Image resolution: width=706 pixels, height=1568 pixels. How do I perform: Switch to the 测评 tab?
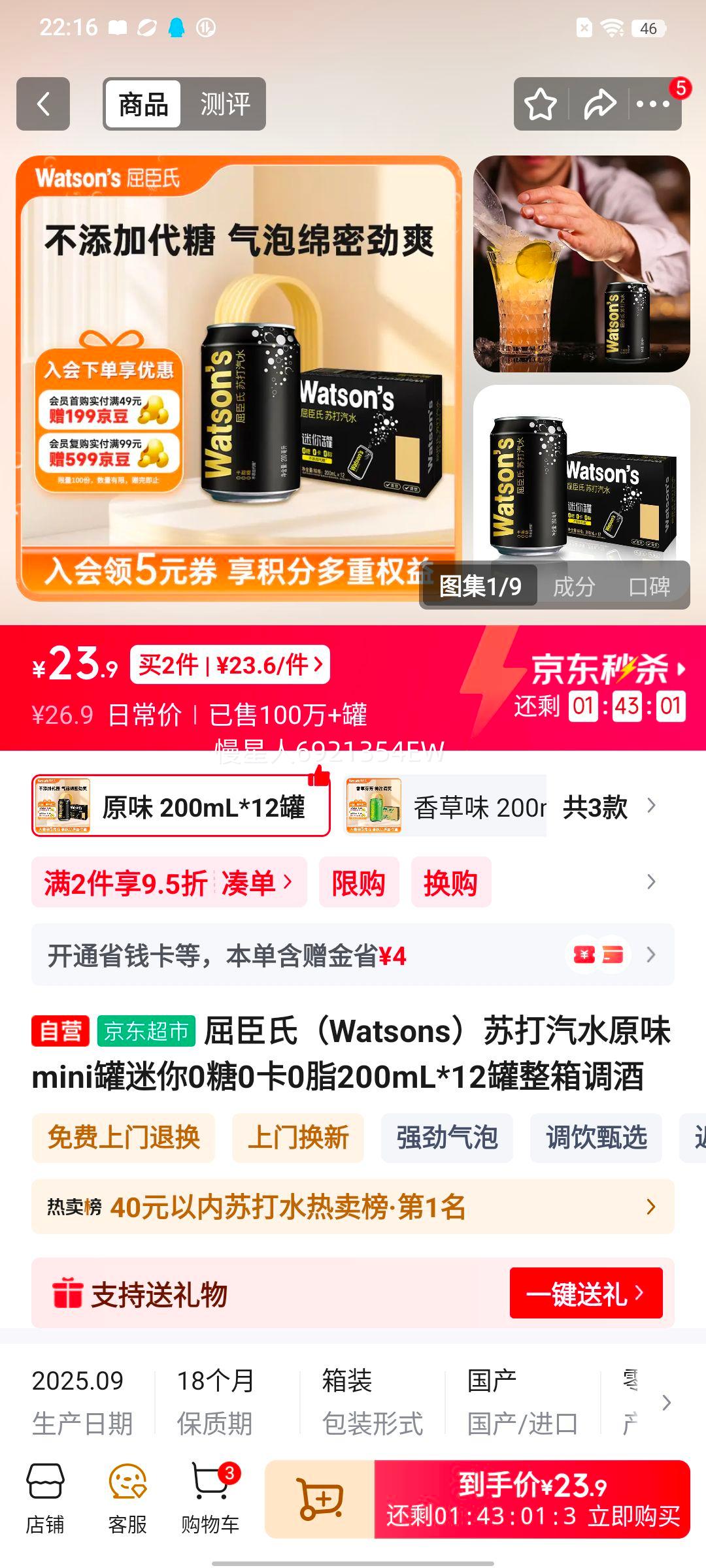point(225,103)
